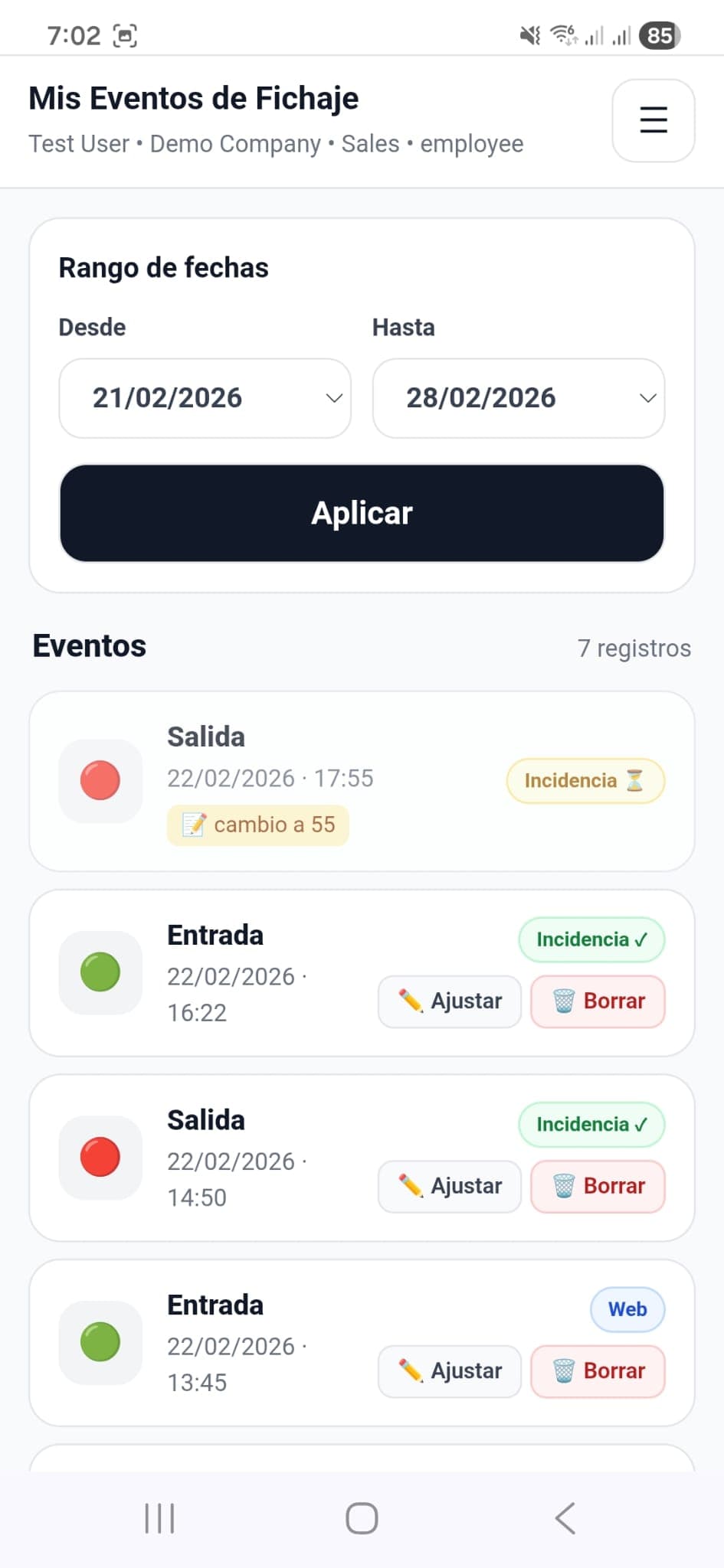Tap the note icon beside 'cambio a 55'

point(195,825)
